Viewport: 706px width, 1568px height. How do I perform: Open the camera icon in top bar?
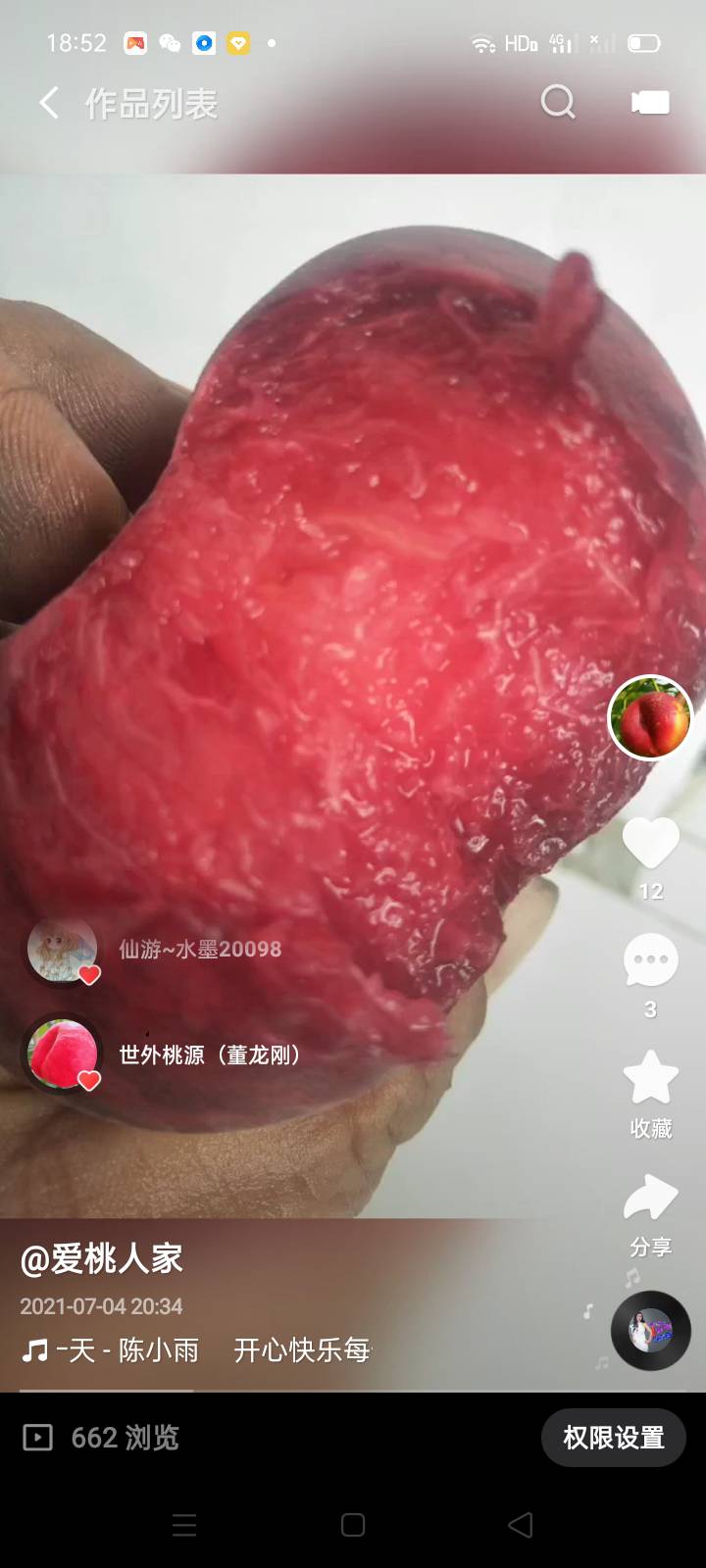(650, 103)
